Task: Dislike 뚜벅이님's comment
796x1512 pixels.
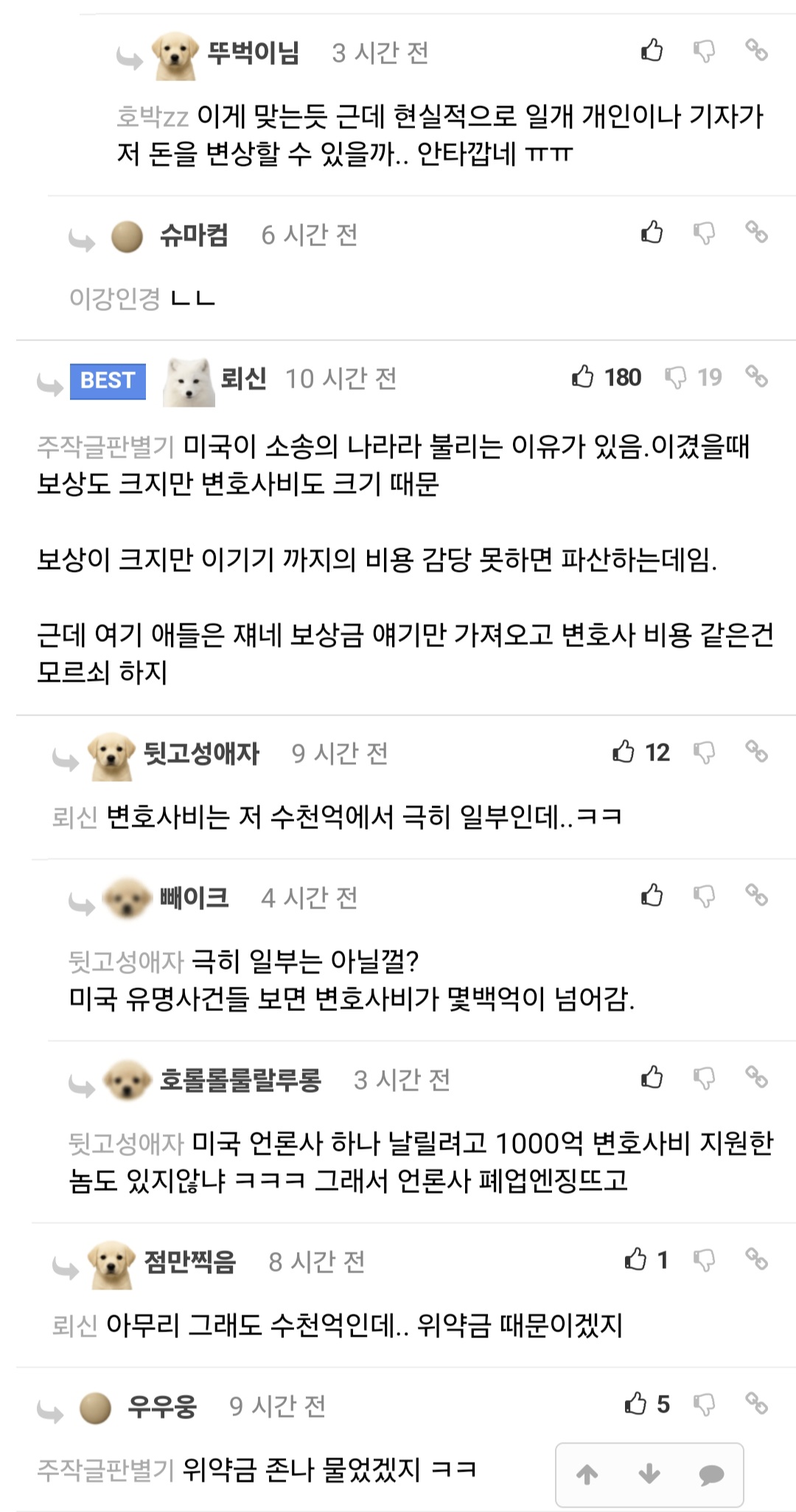Action: tap(704, 51)
